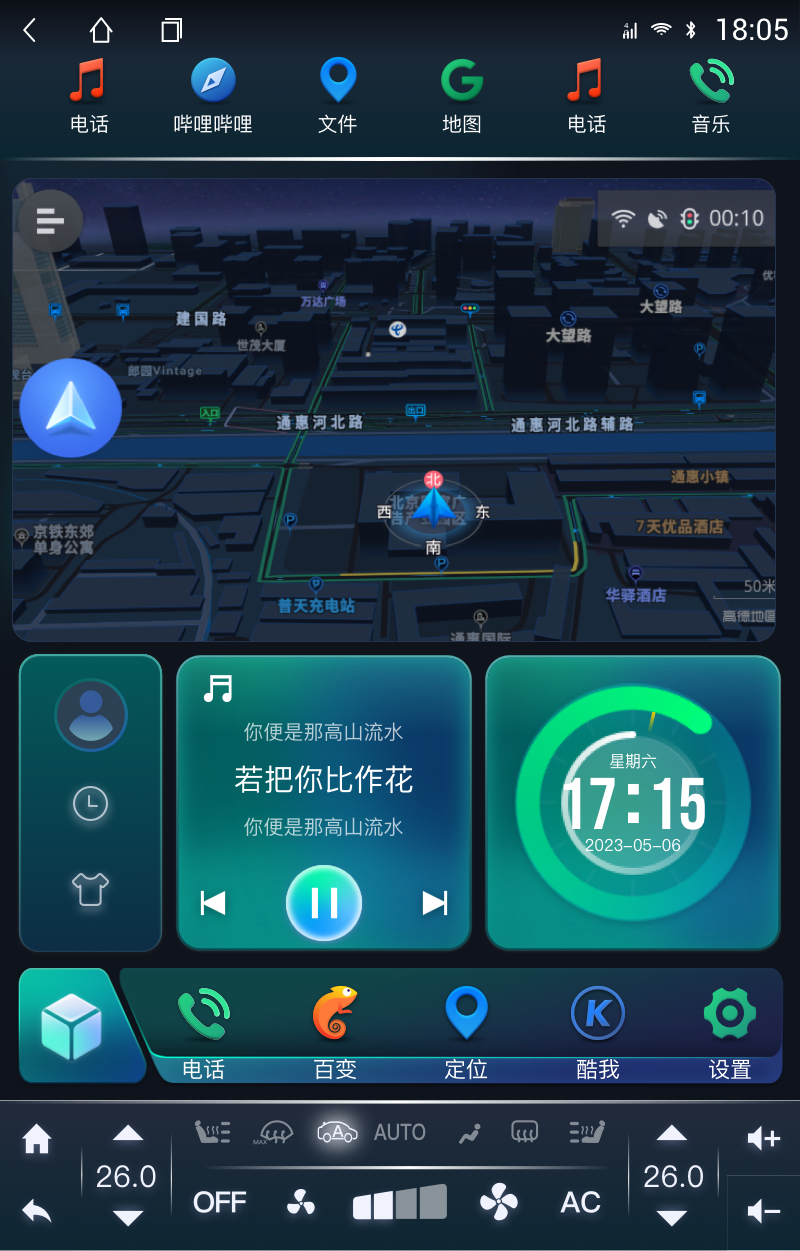
Task: Pause the currently playing song
Action: [324, 903]
